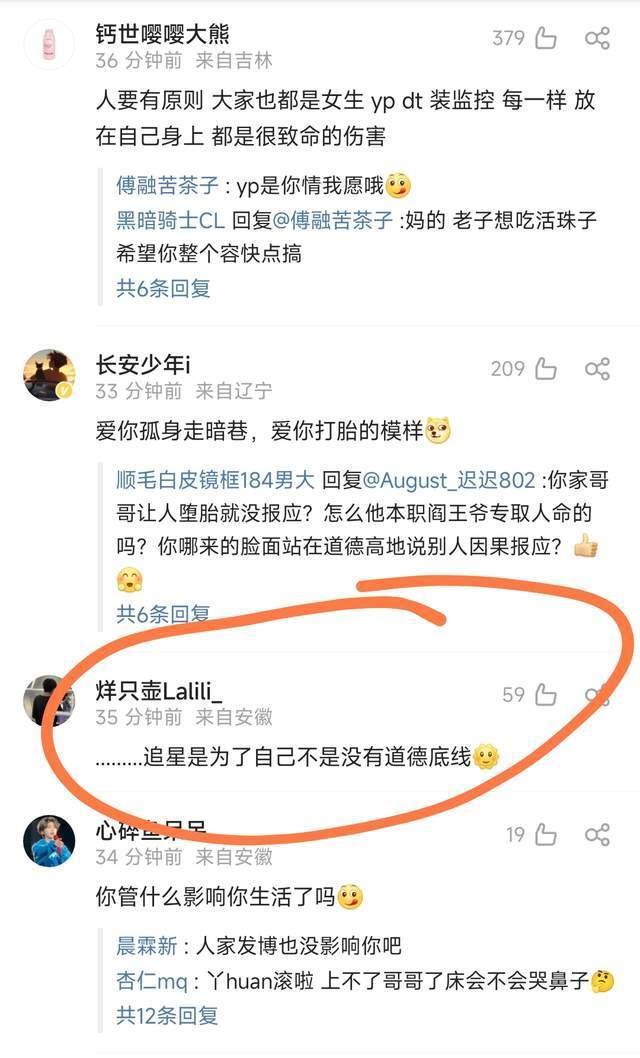
Task: Open 傅融苦茶子's profile from the reply
Action: [x=167, y=186]
